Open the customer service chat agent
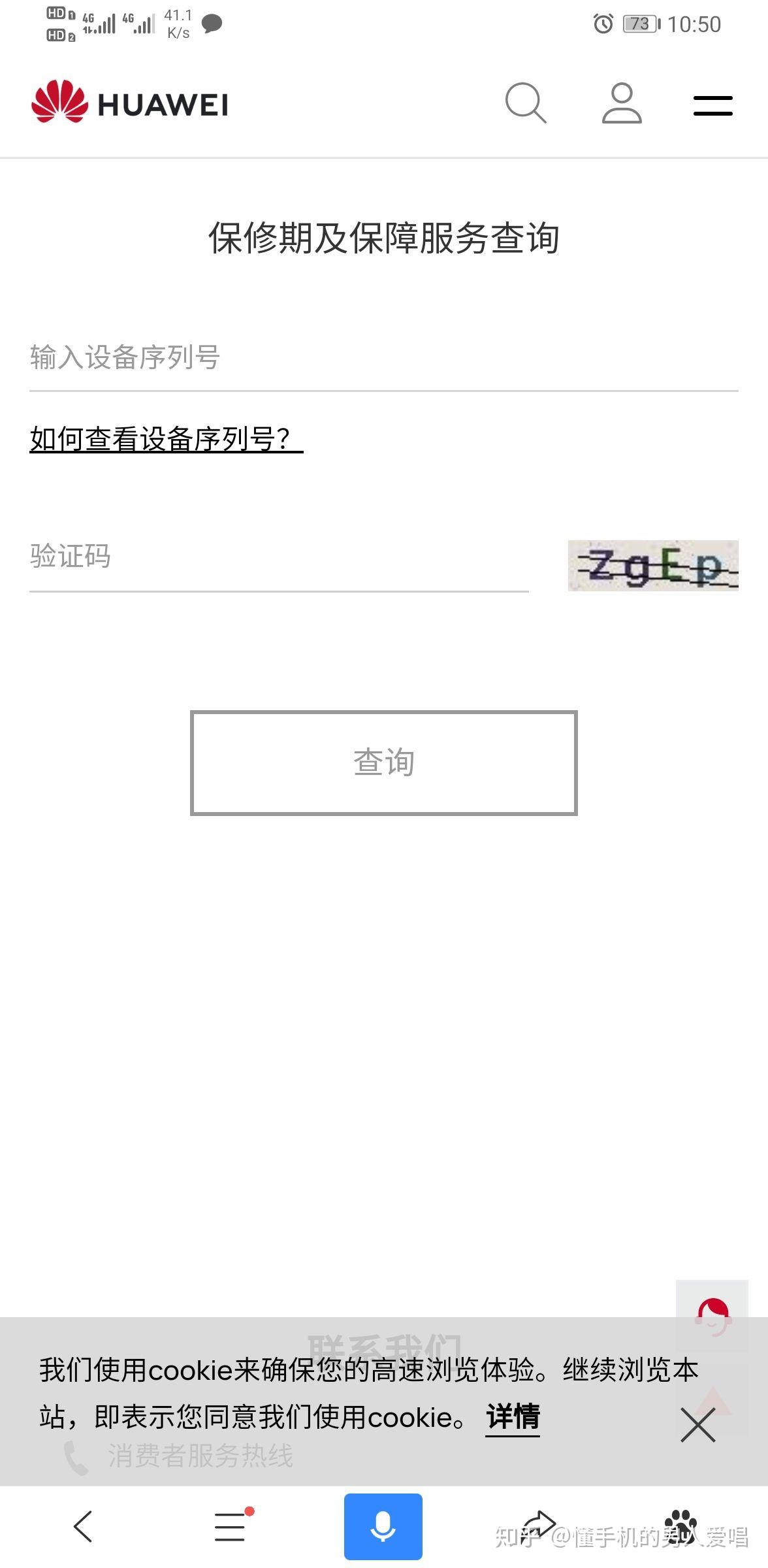 click(x=712, y=1315)
